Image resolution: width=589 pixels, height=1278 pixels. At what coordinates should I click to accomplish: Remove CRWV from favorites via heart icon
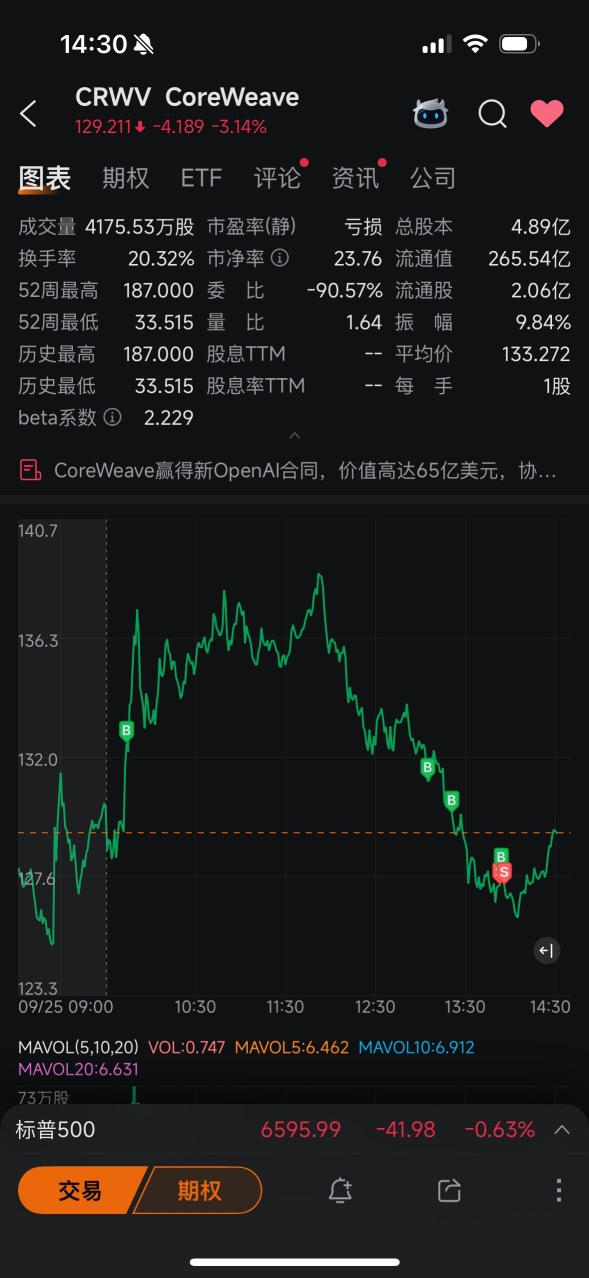pyautogui.click(x=547, y=114)
